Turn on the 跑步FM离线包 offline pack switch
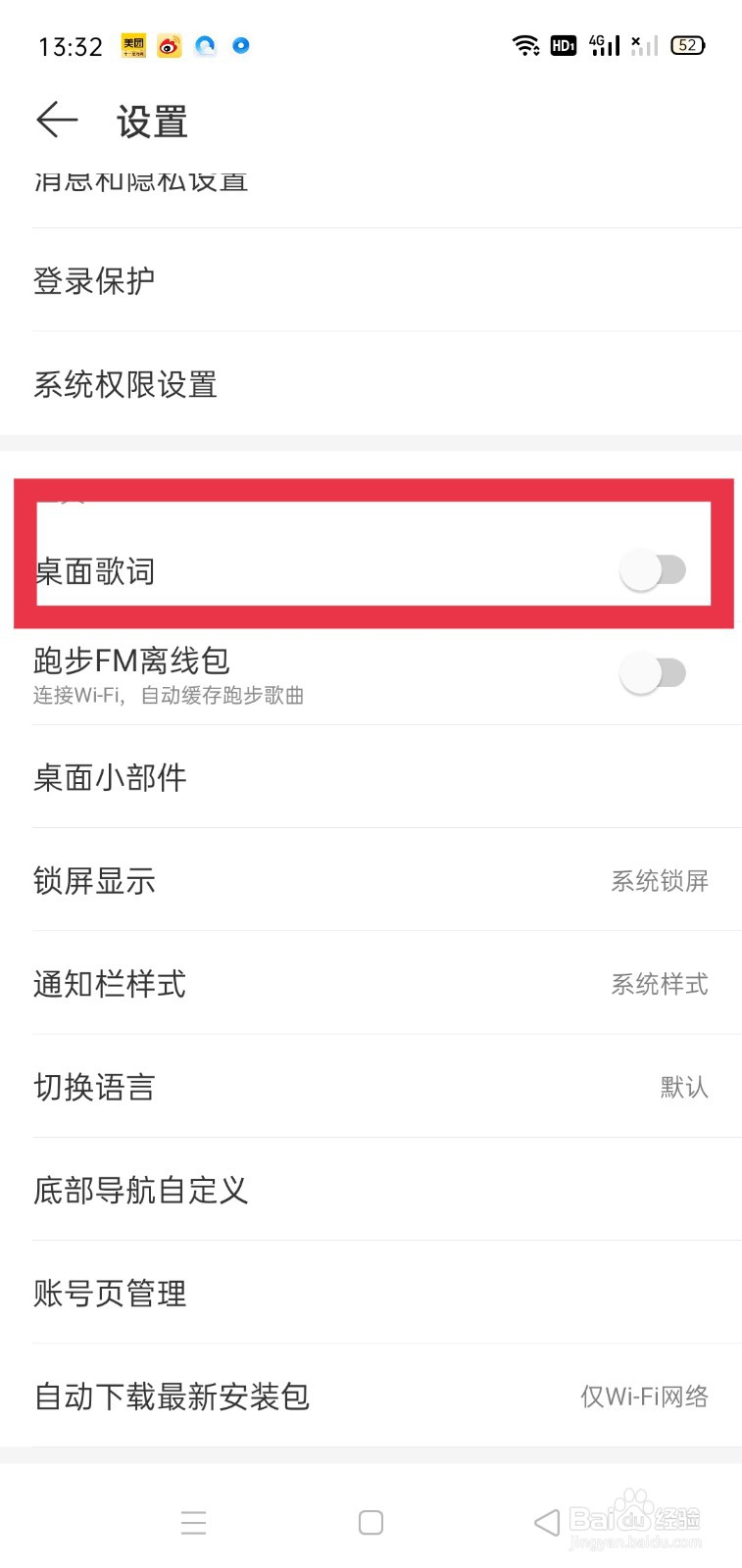 click(655, 673)
